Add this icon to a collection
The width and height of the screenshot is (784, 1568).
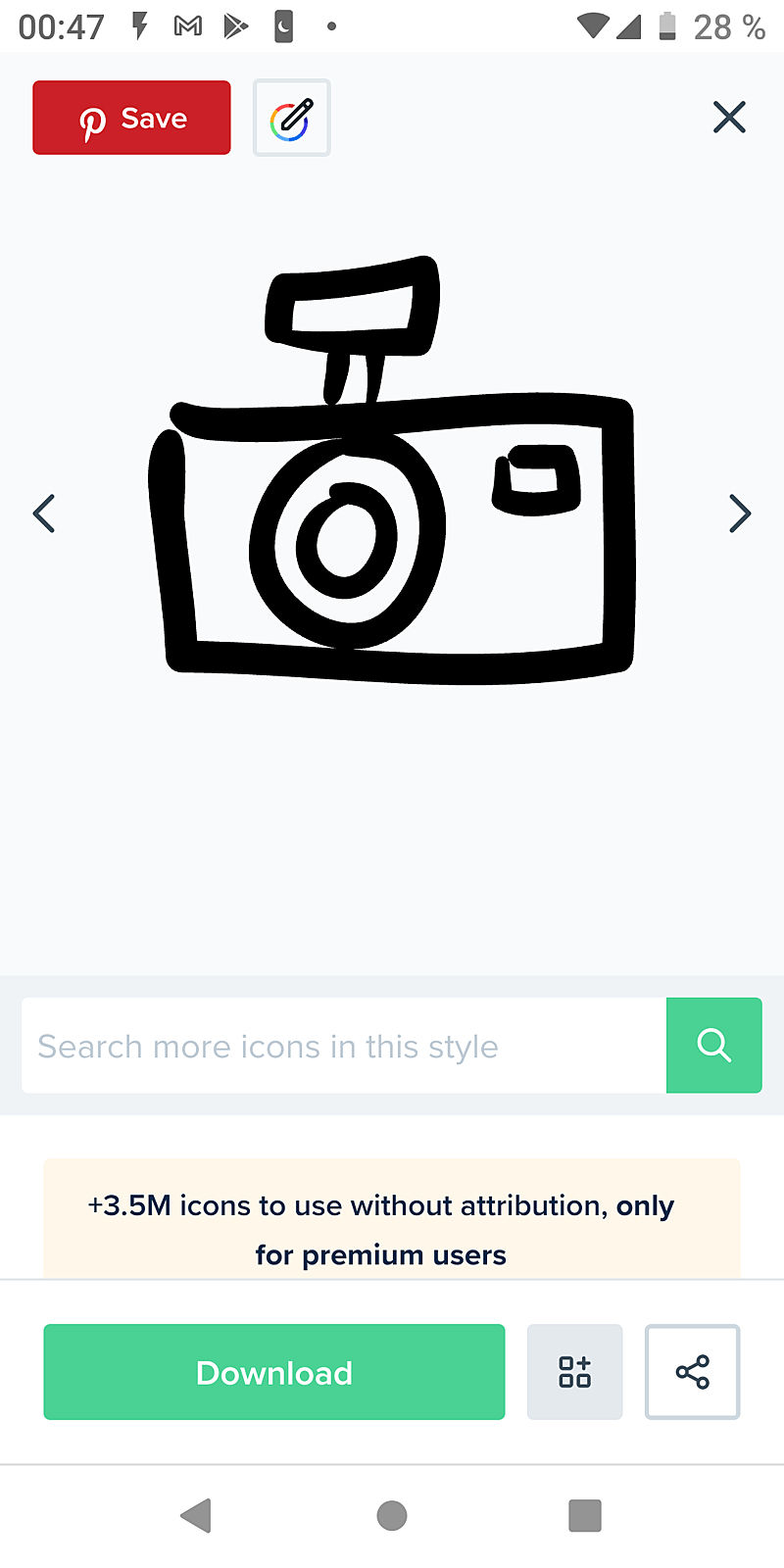(574, 1372)
